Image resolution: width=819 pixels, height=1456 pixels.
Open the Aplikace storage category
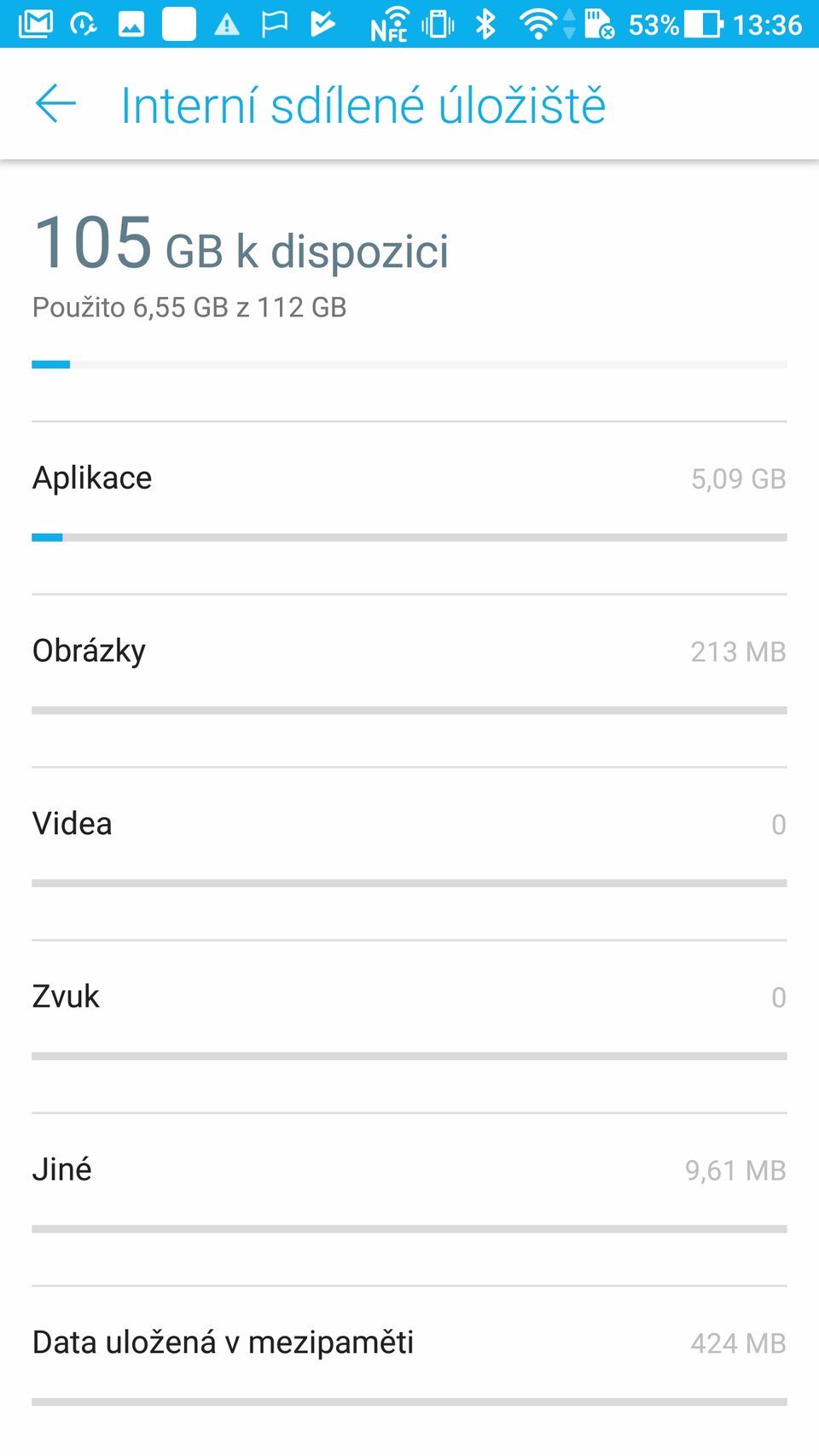tap(409, 478)
